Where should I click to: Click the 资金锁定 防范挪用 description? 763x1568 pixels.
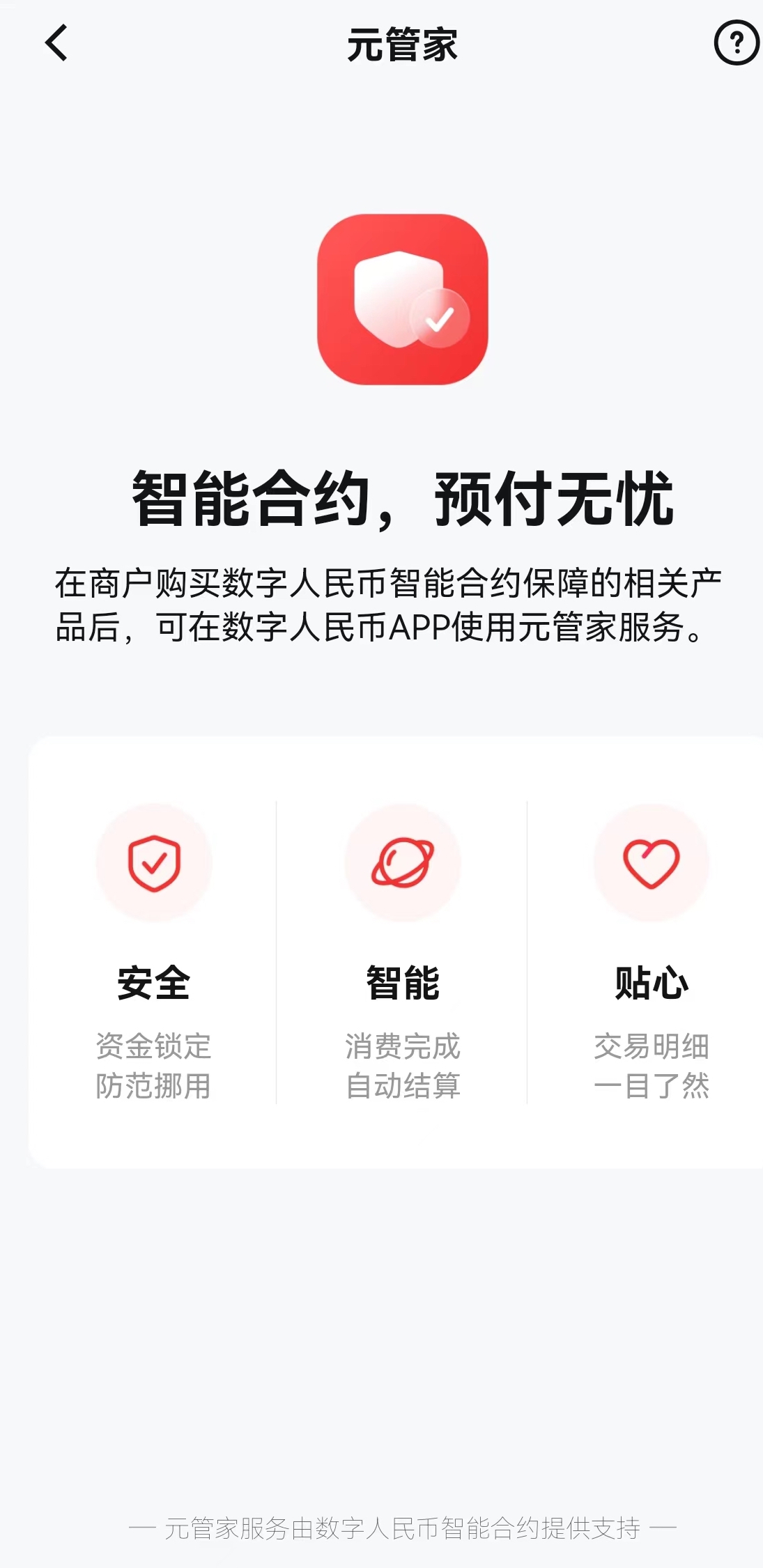point(155,1066)
